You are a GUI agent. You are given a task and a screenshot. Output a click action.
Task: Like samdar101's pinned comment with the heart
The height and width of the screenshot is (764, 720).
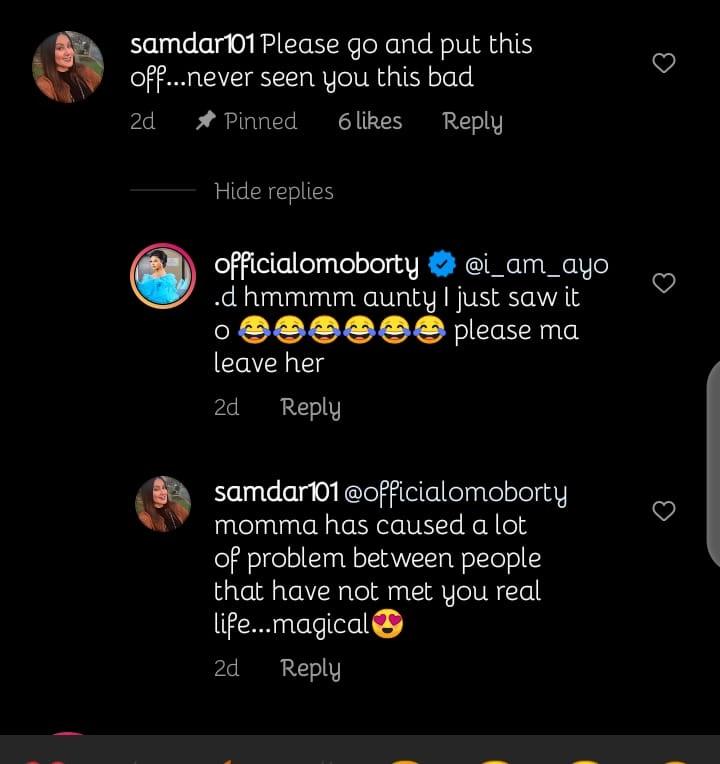click(x=663, y=62)
